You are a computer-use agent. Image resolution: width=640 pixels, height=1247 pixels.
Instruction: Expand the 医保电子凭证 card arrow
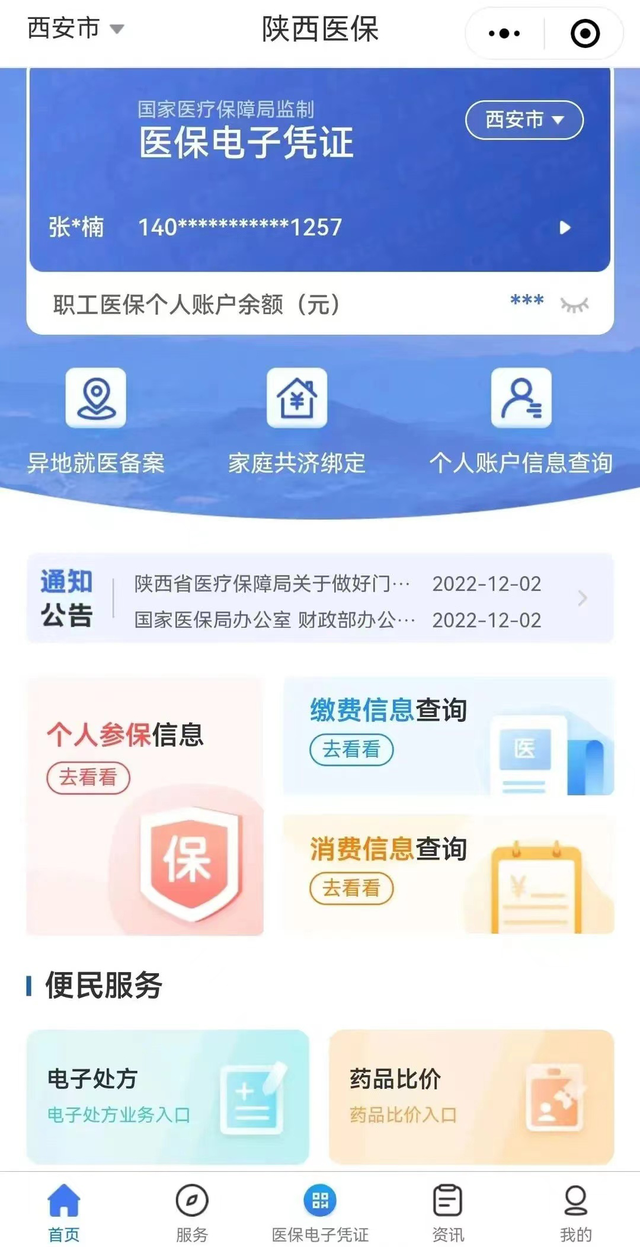pyautogui.click(x=565, y=228)
